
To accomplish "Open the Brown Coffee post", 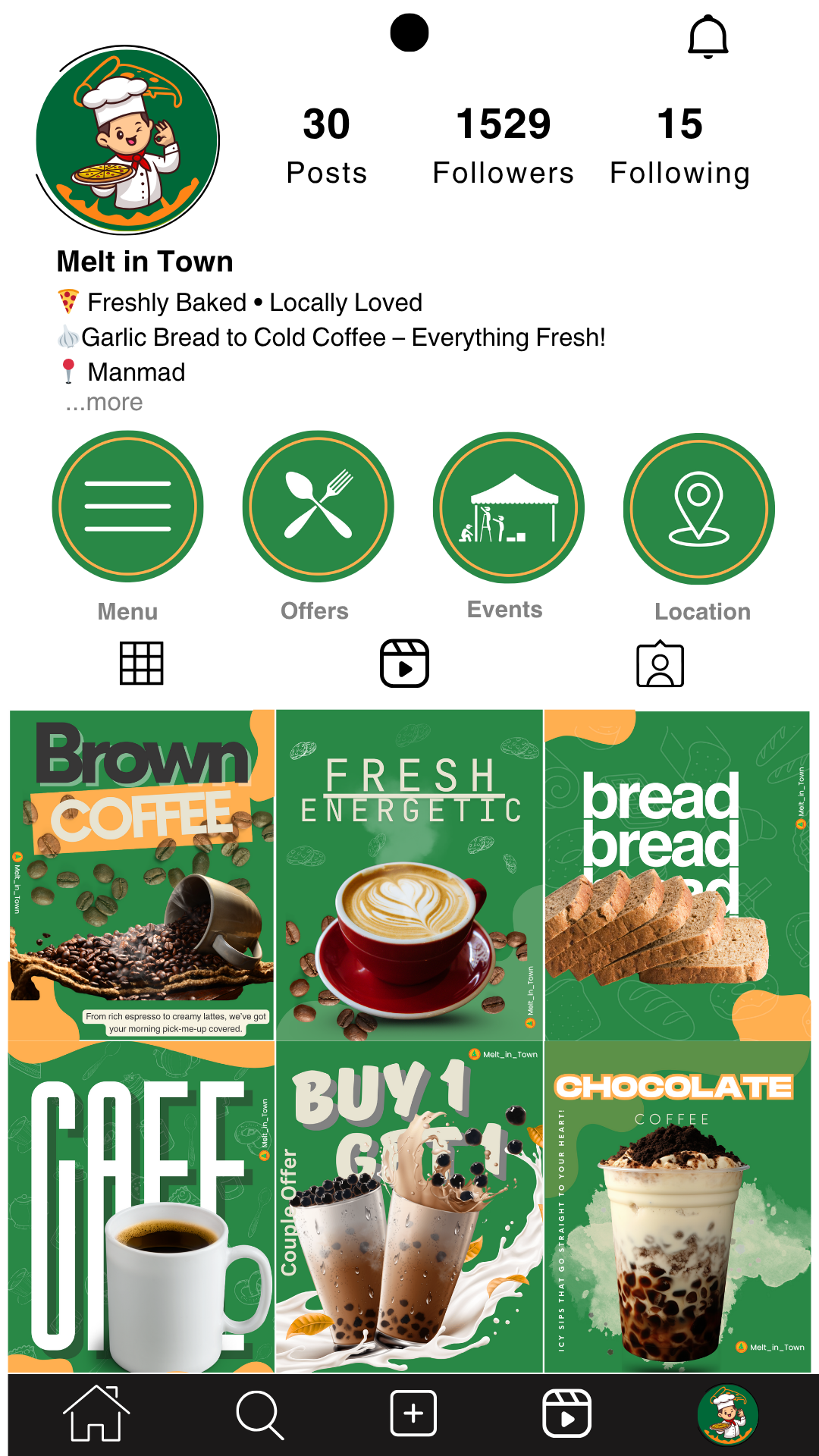I will coord(142,875).
